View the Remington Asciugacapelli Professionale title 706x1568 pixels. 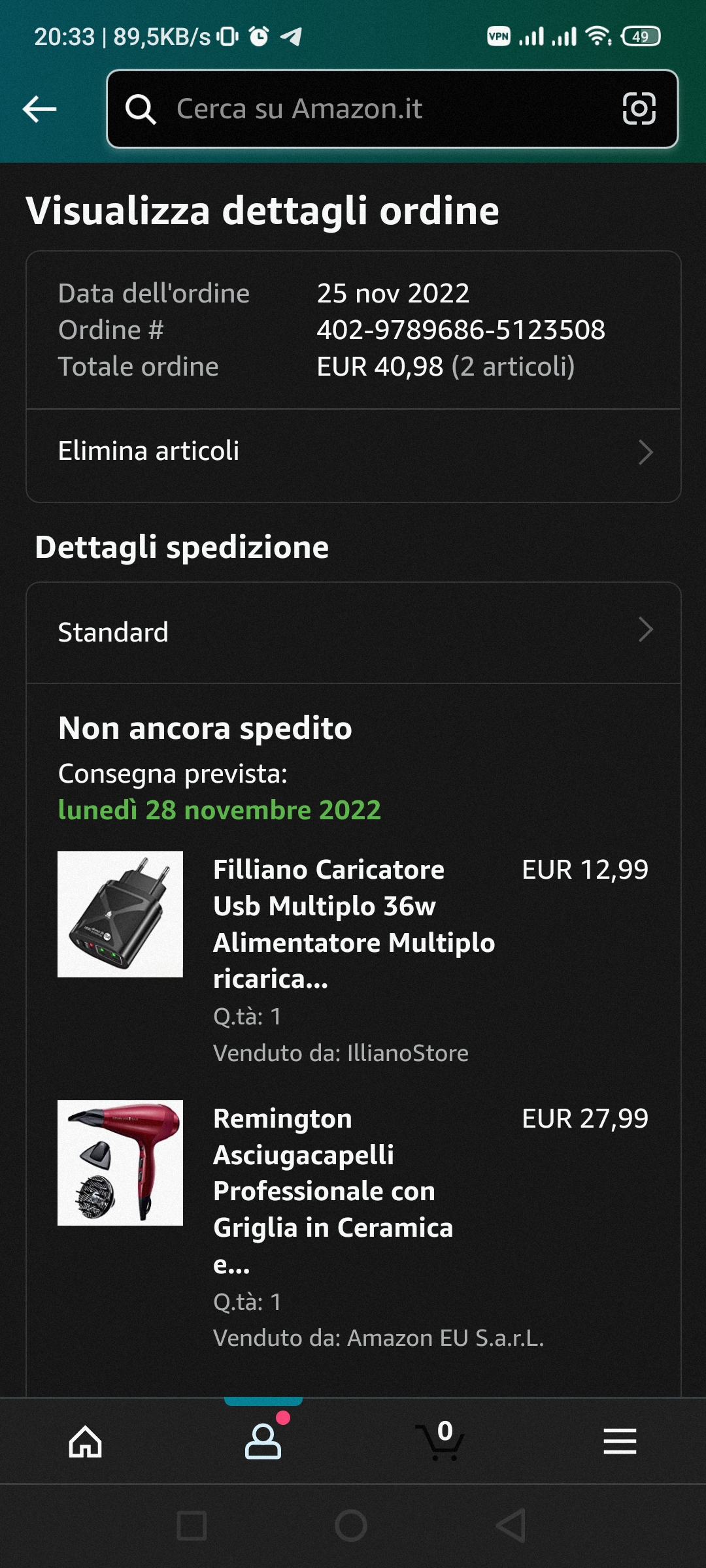click(x=333, y=1190)
